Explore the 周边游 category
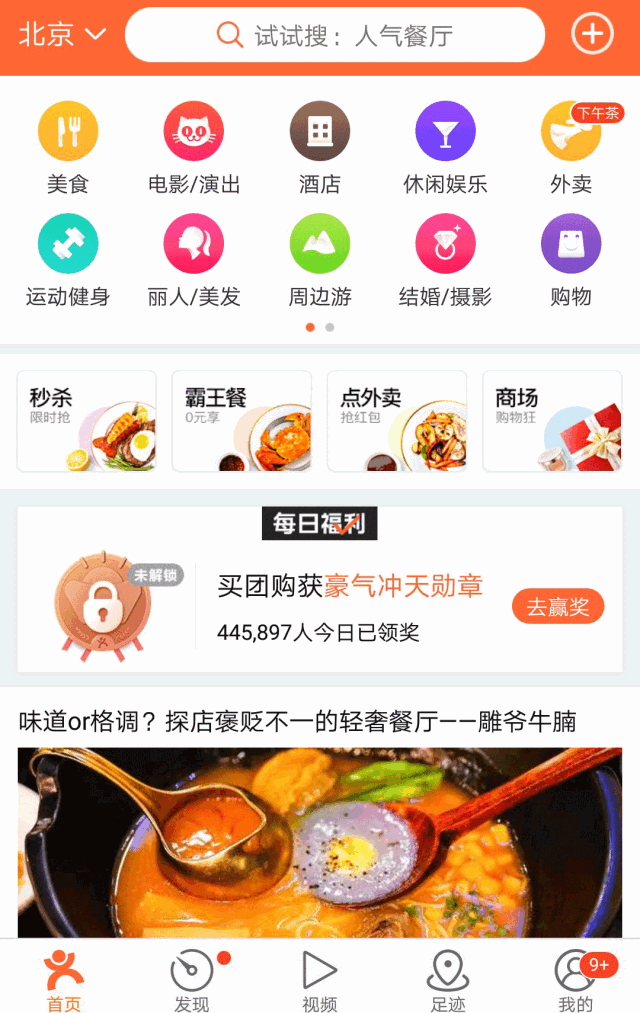 (320, 259)
